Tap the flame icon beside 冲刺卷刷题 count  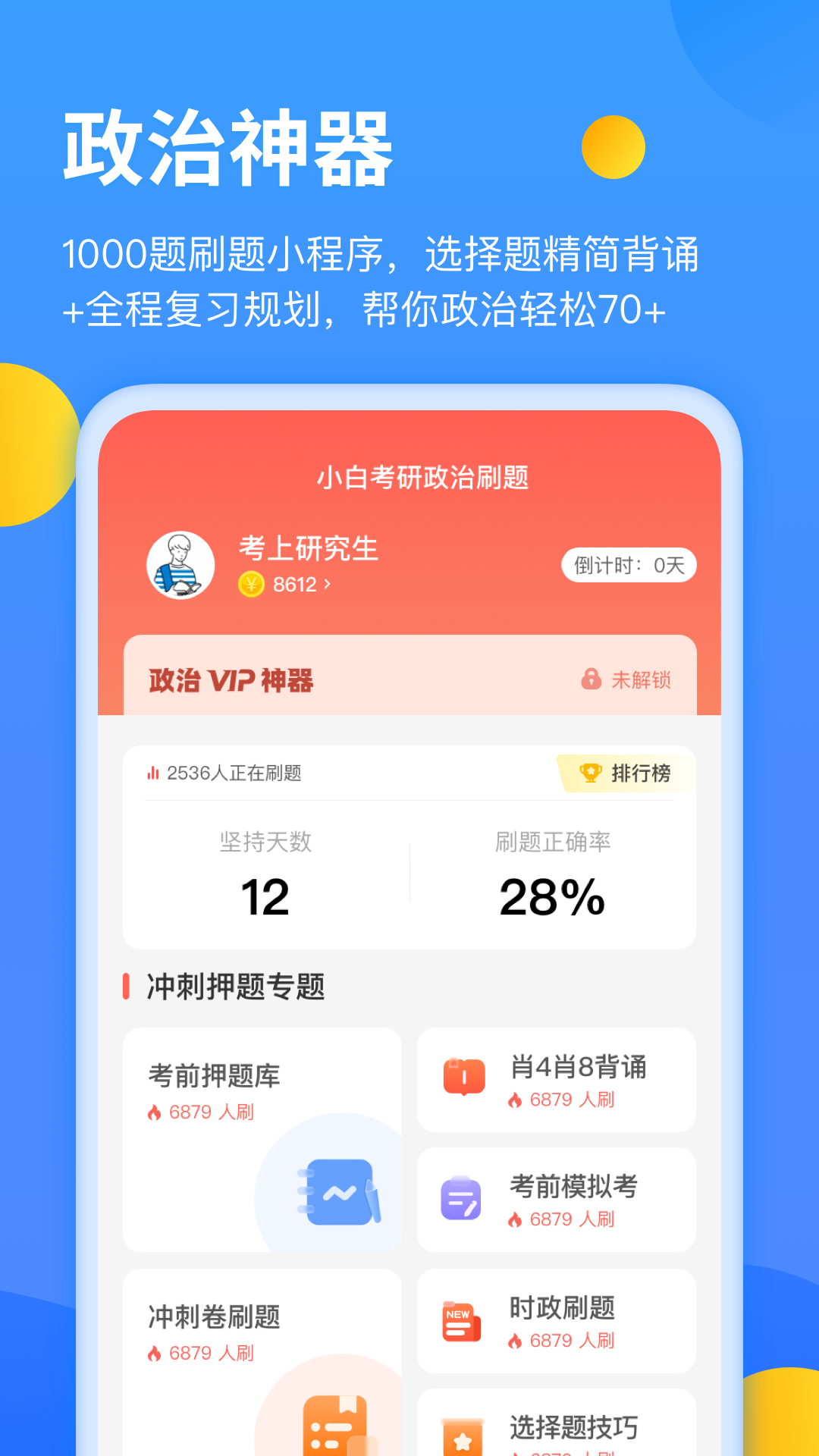[x=156, y=1352]
